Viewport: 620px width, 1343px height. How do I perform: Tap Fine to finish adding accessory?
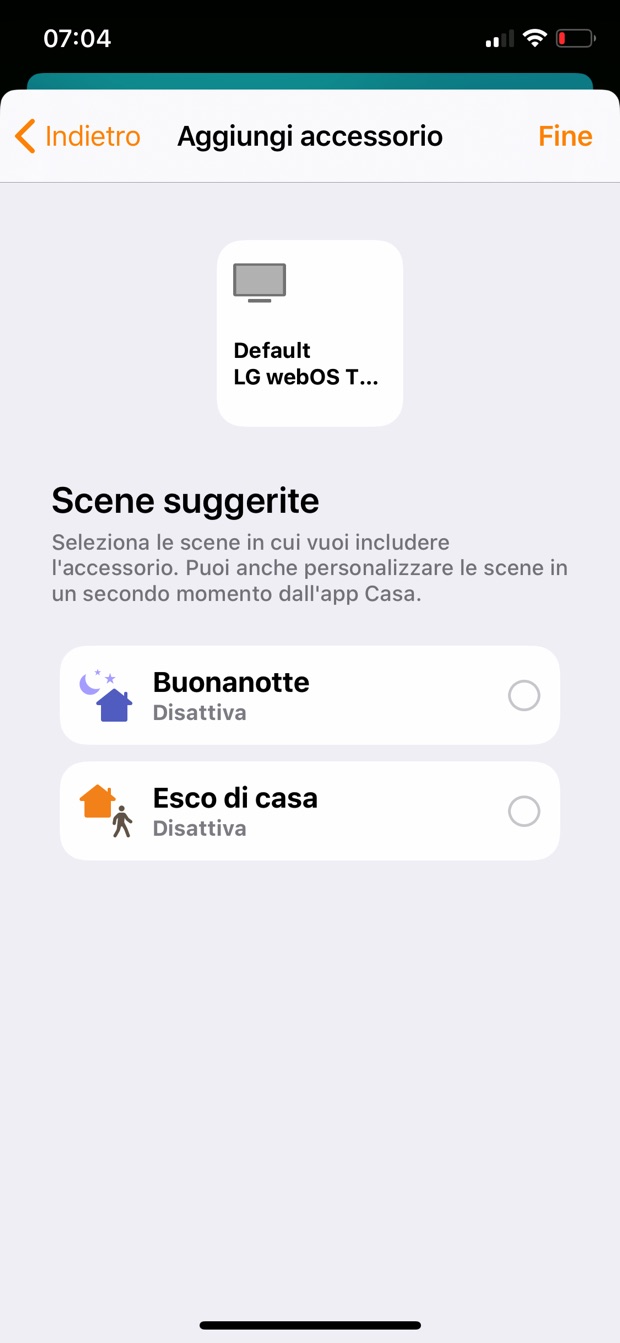point(565,136)
